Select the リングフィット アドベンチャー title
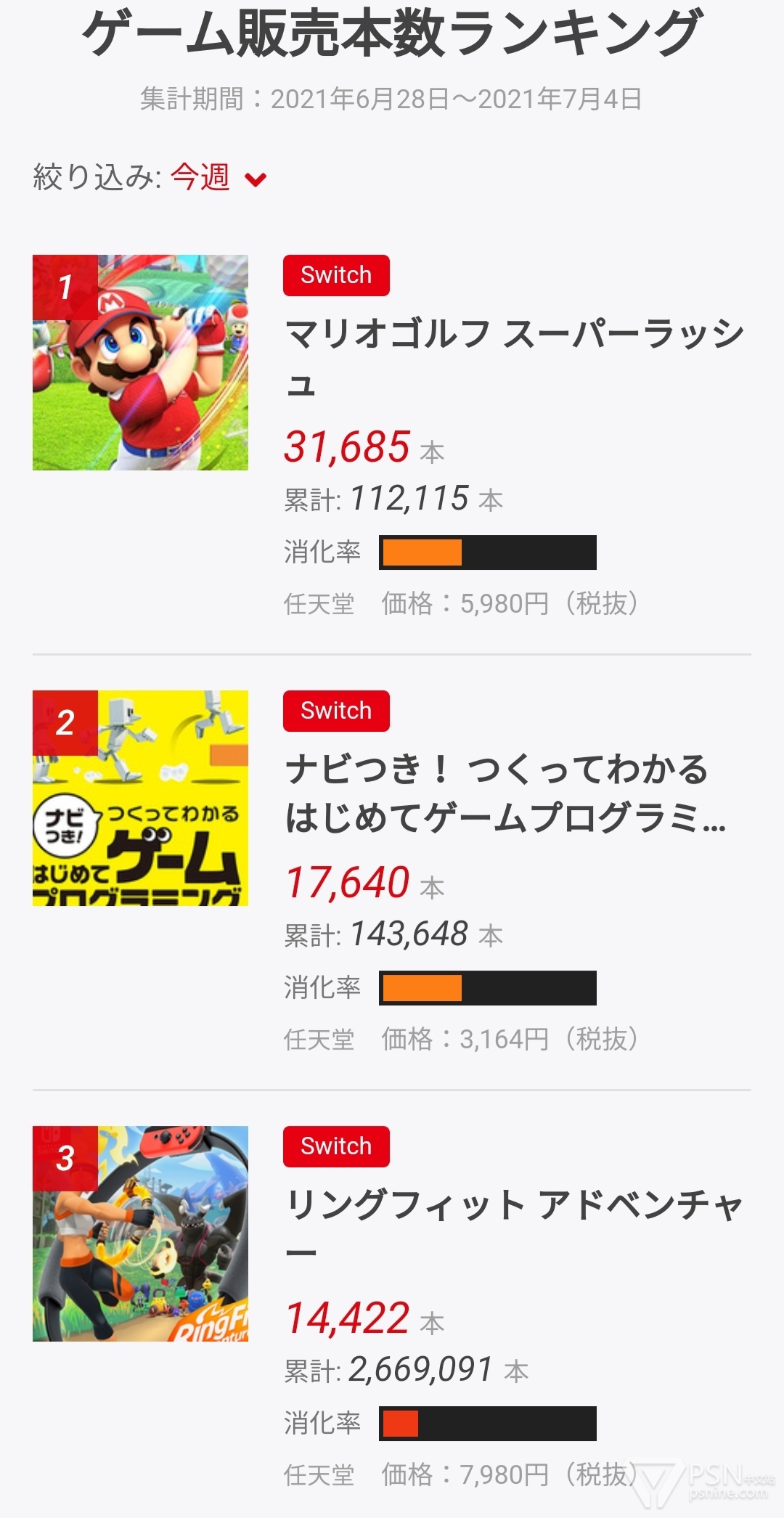Viewport: 784px width, 1518px height. point(514,1228)
